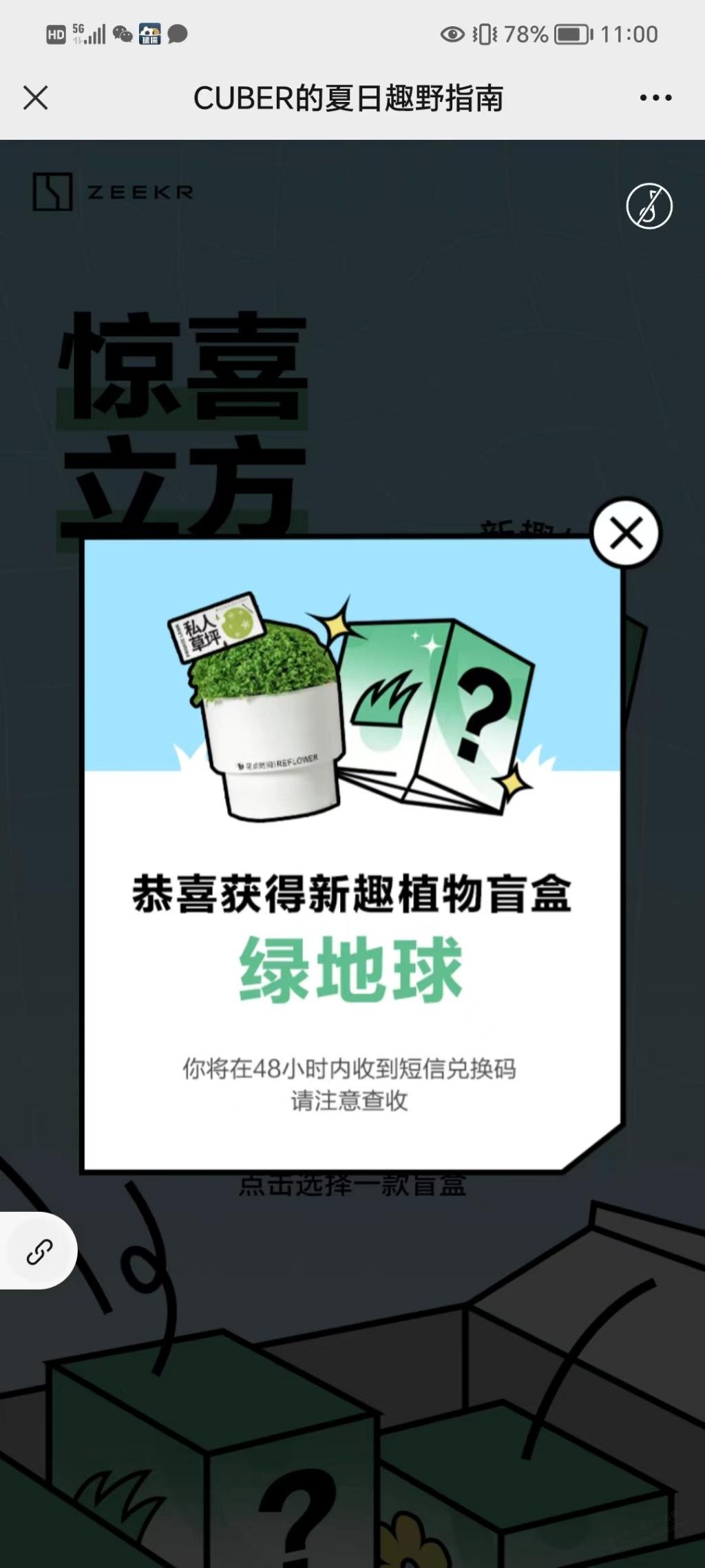This screenshot has width=705, height=1568.
Task: Toggle the background music icon
Action: click(x=649, y=206)
